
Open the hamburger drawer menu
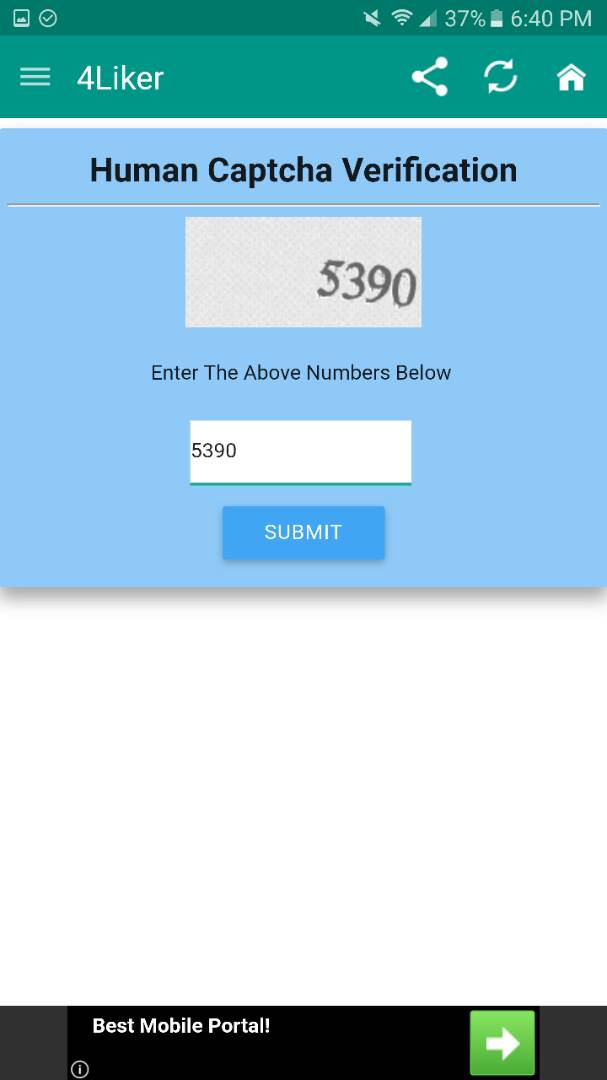(35, 77)
